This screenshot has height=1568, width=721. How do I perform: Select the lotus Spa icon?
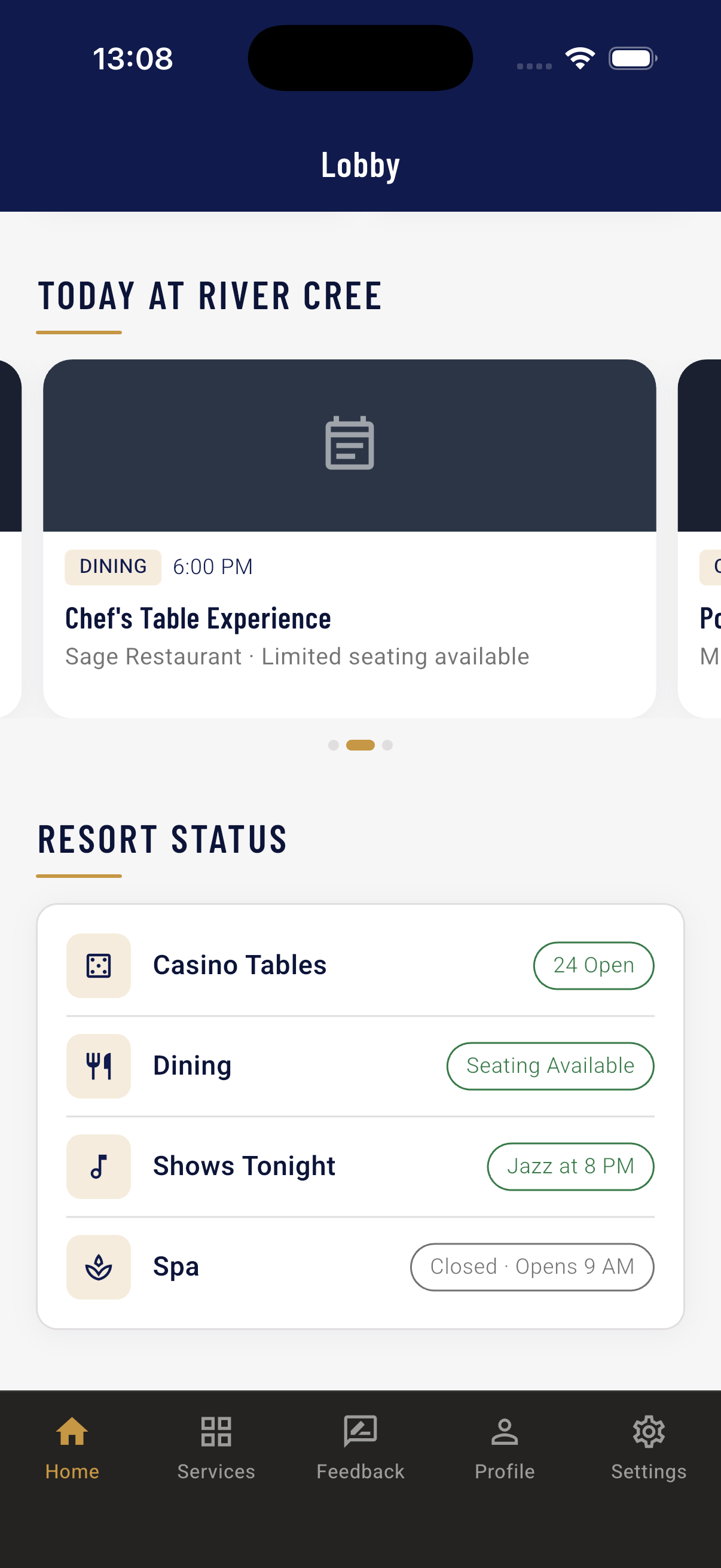98,1267
